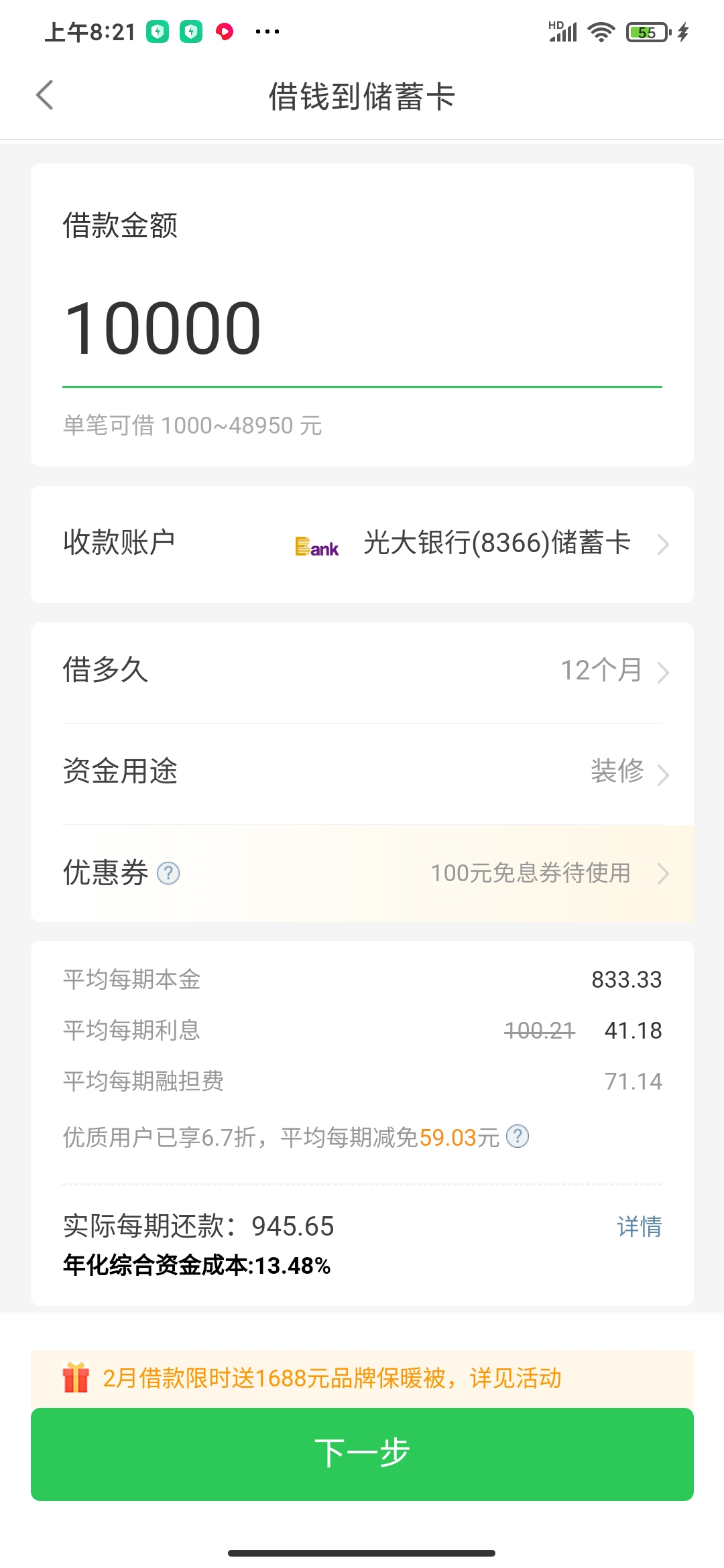Viewport: 724px width, 1568px height.
Task: Tap the charging bolt icon in status bar
Action: click(x=684, y=31)
